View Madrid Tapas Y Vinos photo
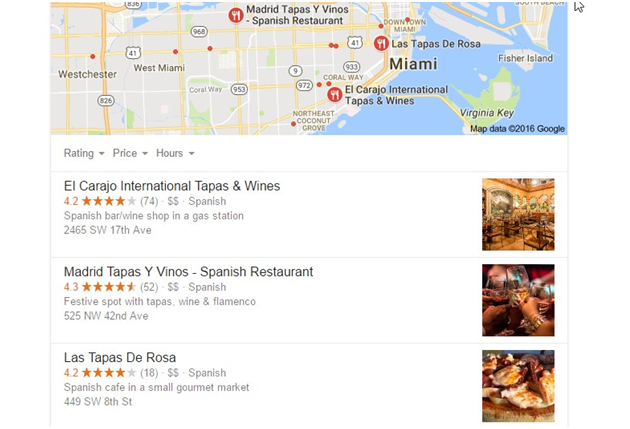The image size is (630, 429). pos(518,300)
